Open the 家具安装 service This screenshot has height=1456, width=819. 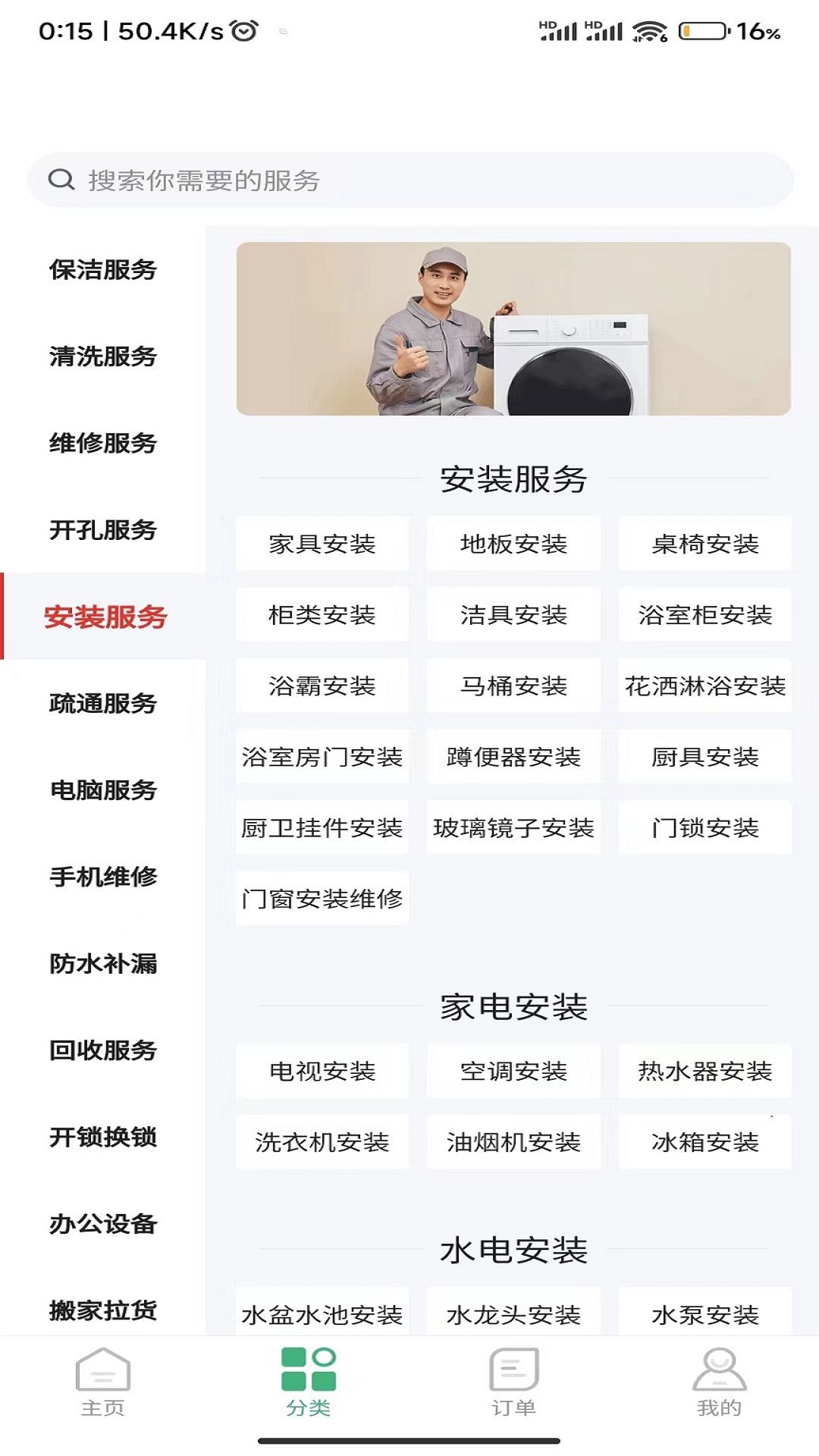322,544
